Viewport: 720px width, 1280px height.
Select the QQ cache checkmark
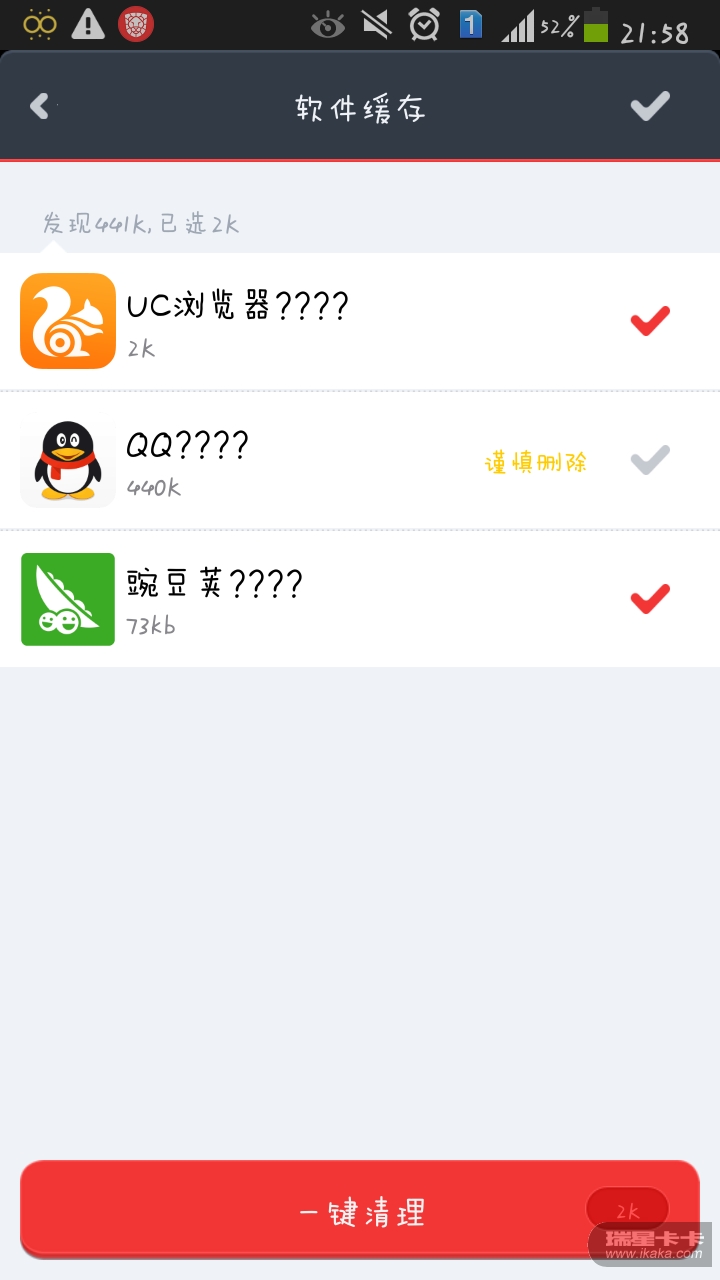[x=650, y=460]
